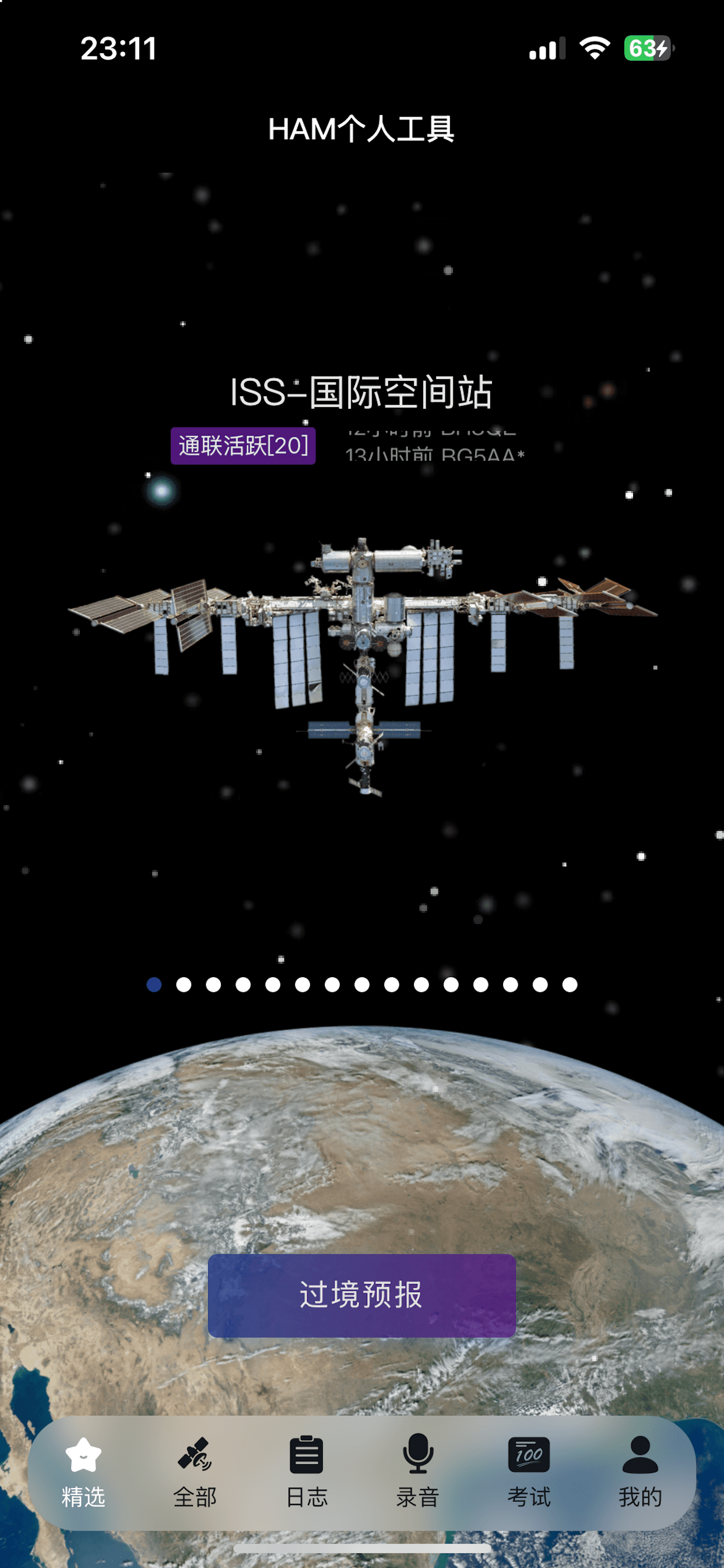Open the 录音 recording tab
The image size is (724, 1568).
[418, 1471]
